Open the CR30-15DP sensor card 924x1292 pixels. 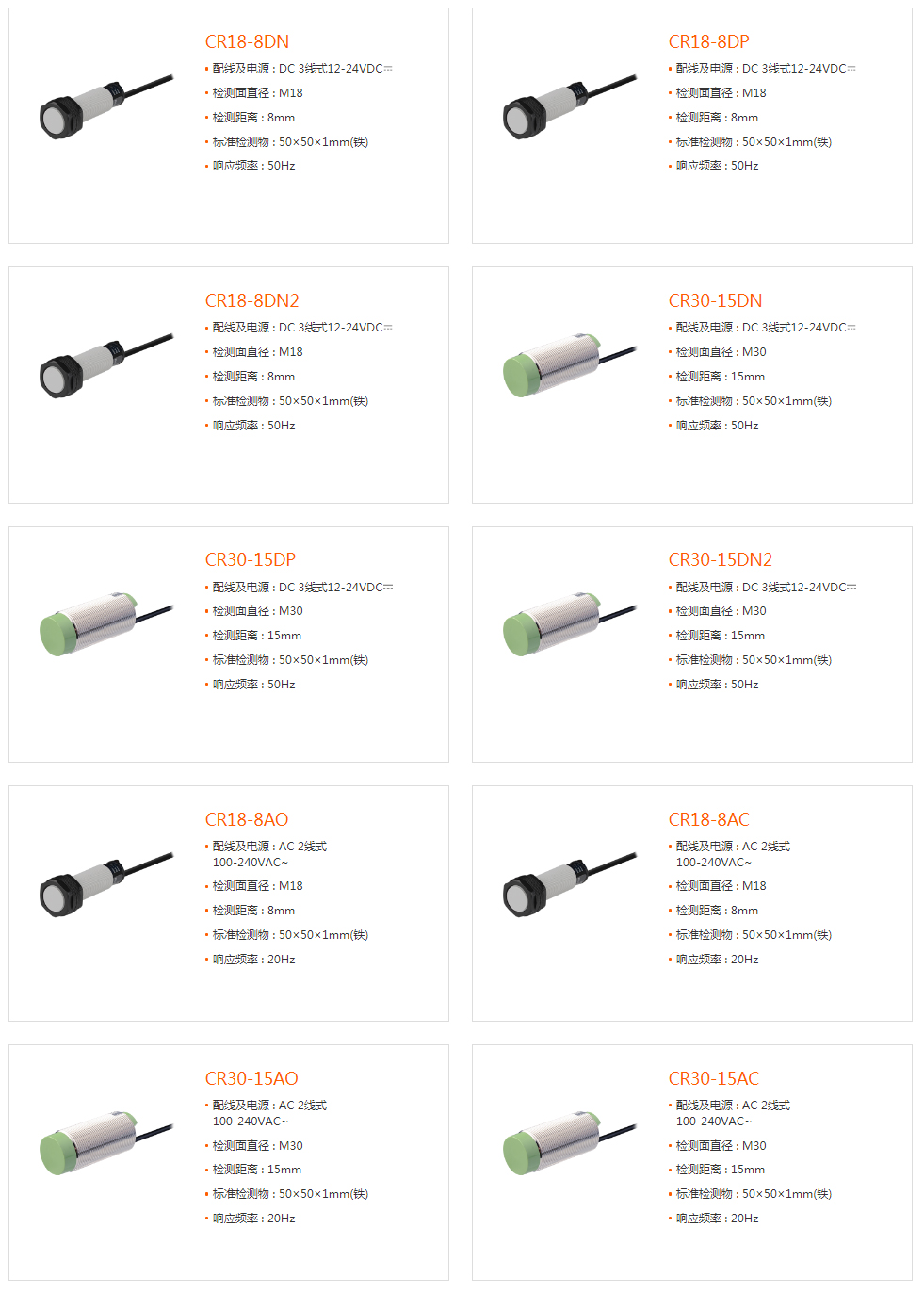250,560
